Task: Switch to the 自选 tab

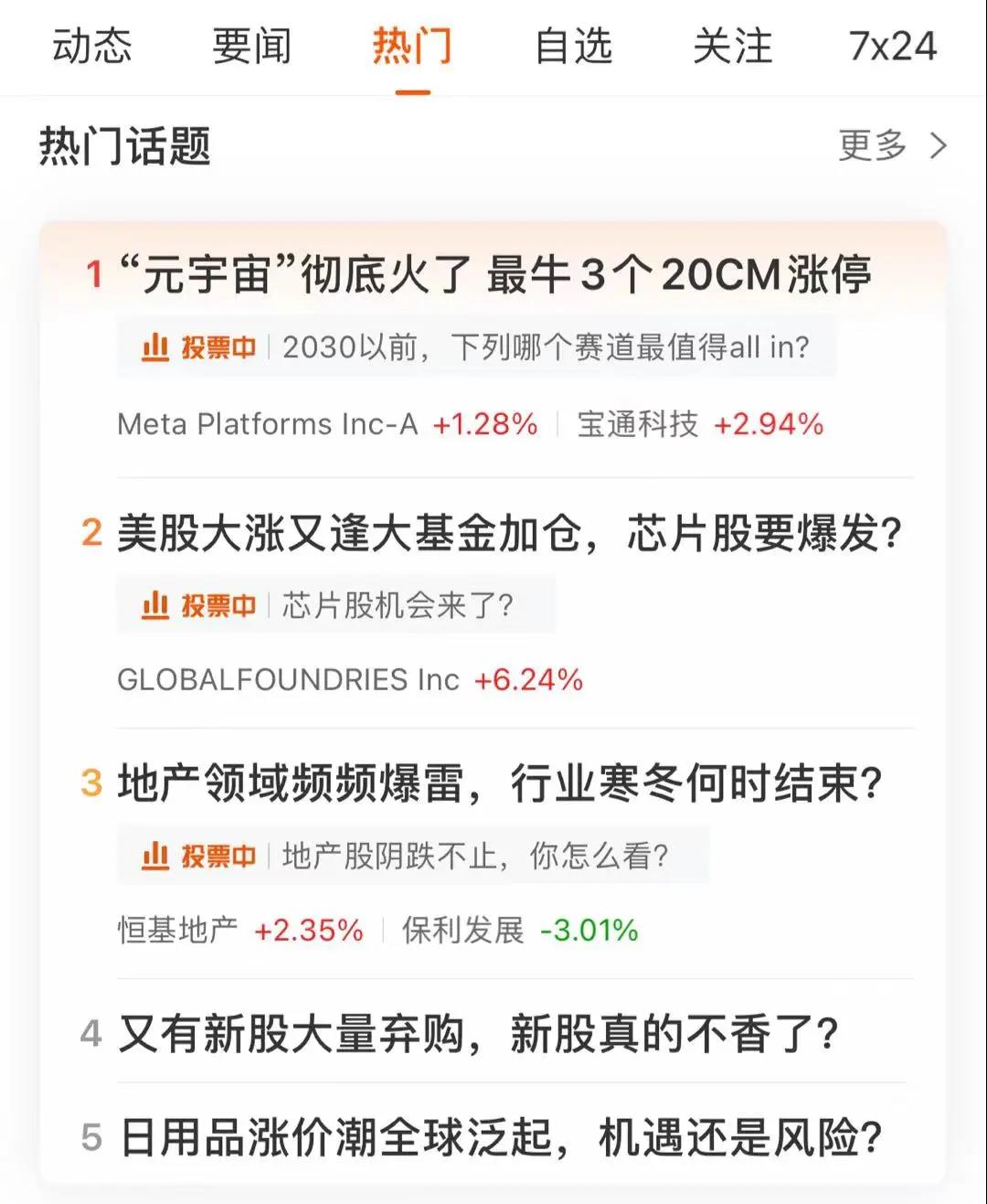Action: click(x=574, y=48)
